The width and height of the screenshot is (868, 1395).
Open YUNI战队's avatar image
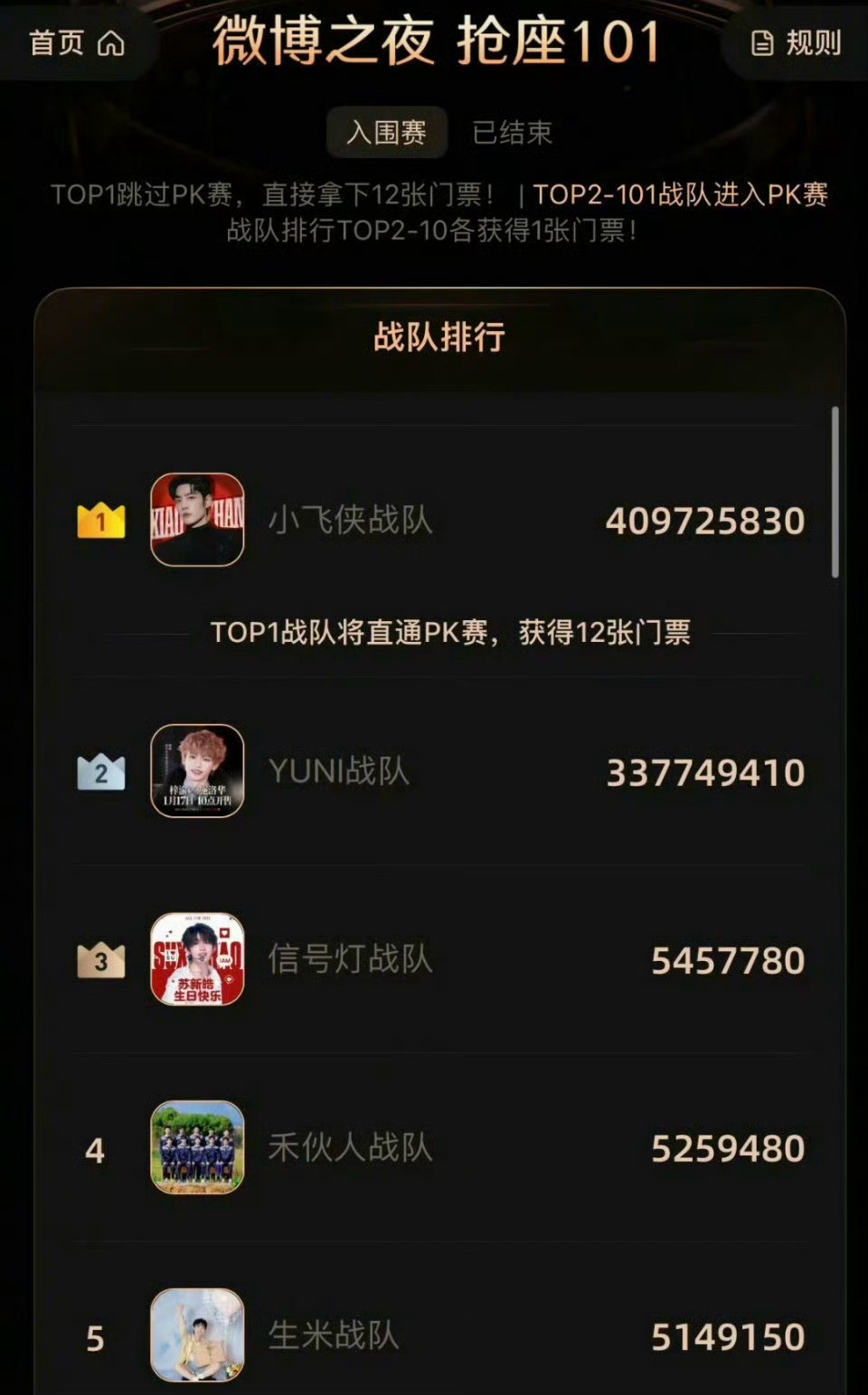pyautogui.click(x=197, y=771)
